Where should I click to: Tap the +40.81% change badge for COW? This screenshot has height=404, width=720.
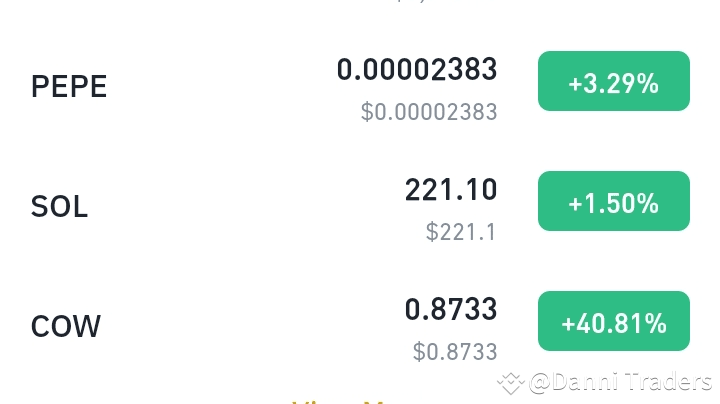point(613,321)
